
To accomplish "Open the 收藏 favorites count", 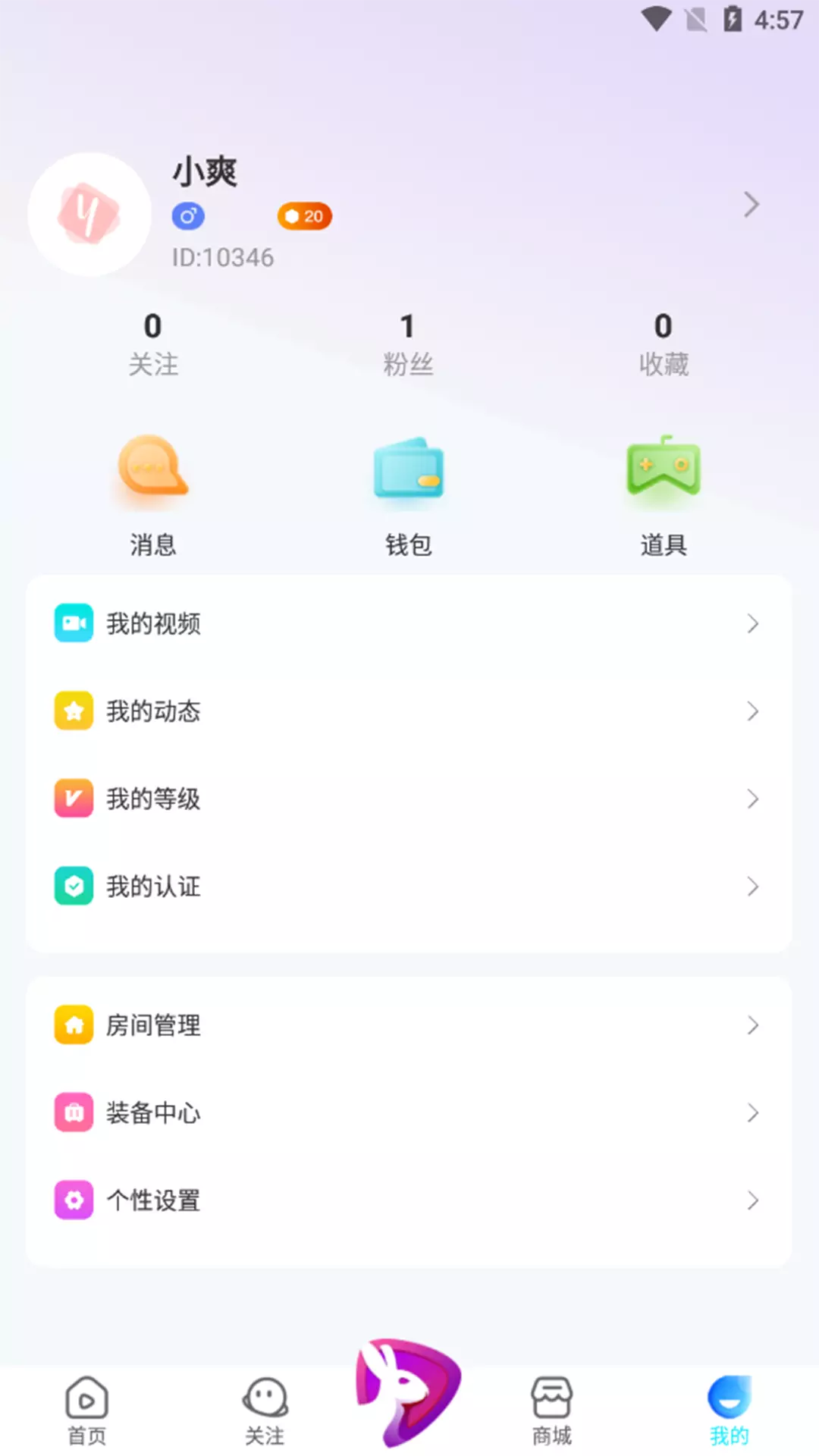I will [664, 345].
